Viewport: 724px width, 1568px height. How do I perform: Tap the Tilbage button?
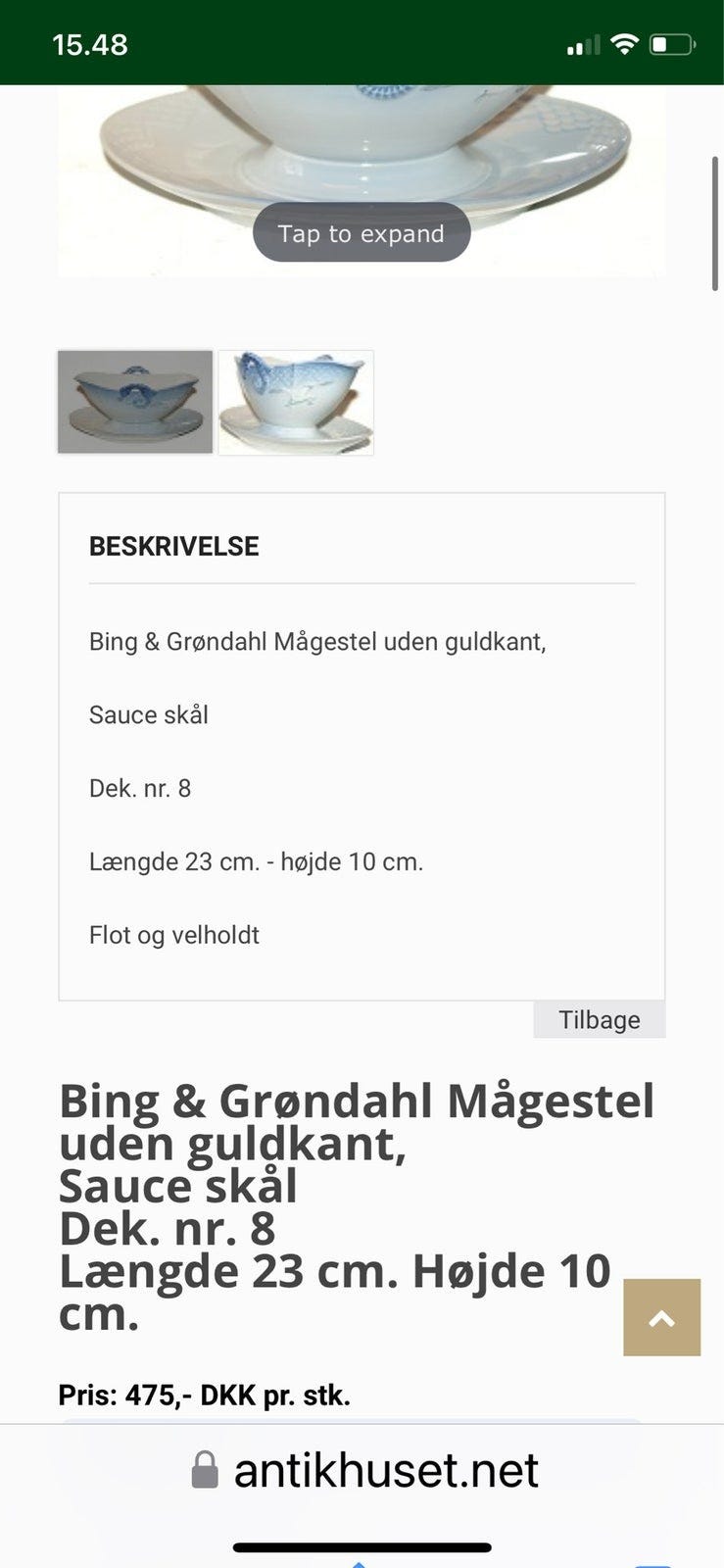click(x=599, y=1019)
